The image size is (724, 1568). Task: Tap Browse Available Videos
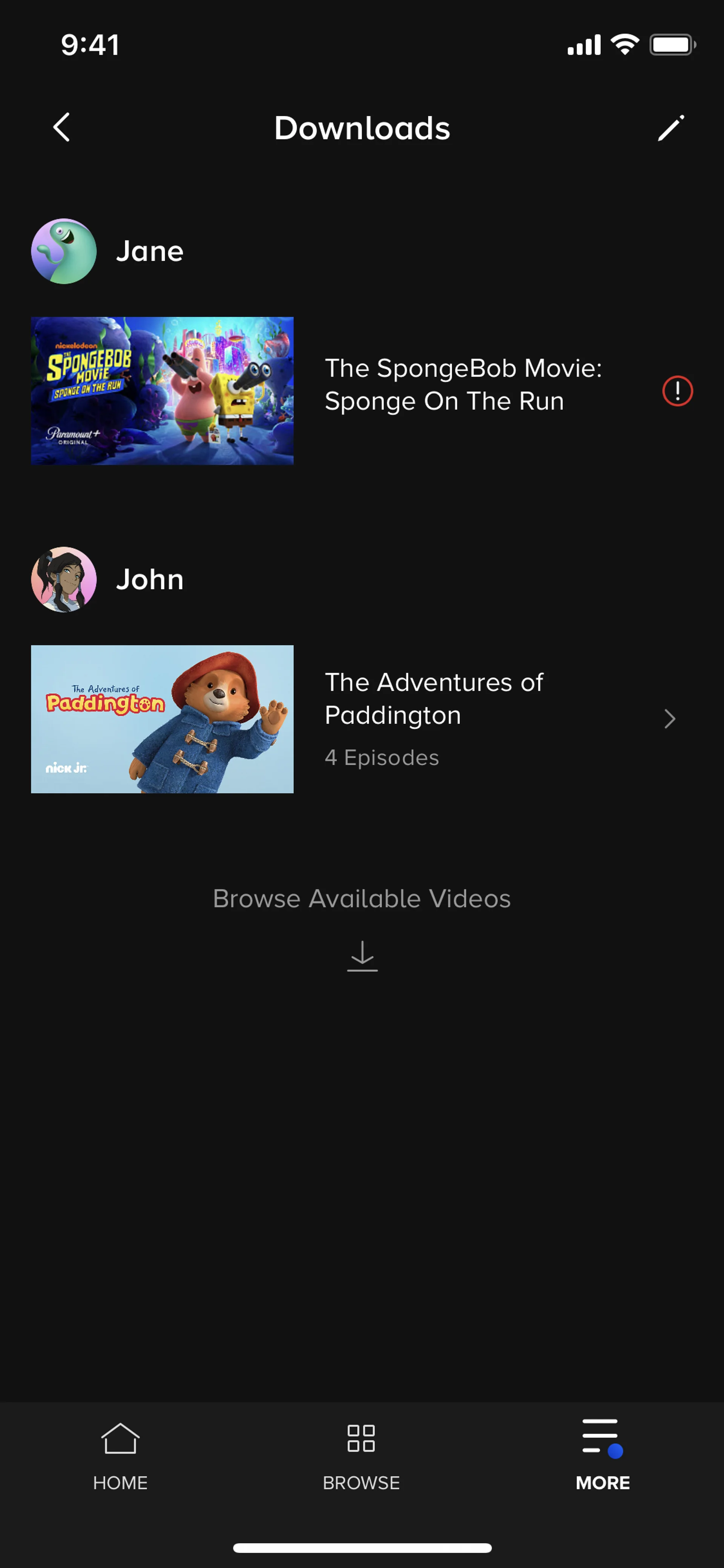point(361,898)
